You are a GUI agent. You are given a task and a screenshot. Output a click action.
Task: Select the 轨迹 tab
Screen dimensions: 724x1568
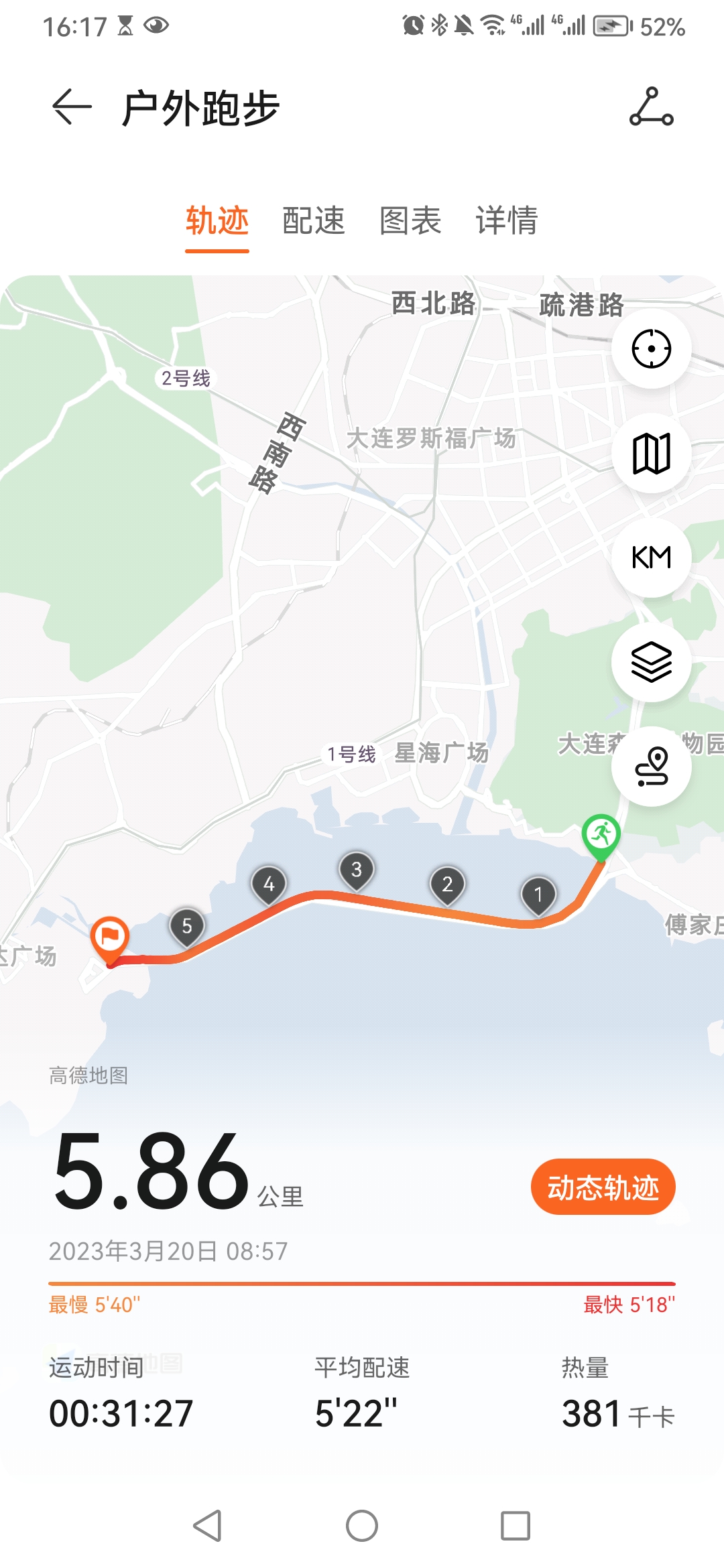[x=217, y=220]
